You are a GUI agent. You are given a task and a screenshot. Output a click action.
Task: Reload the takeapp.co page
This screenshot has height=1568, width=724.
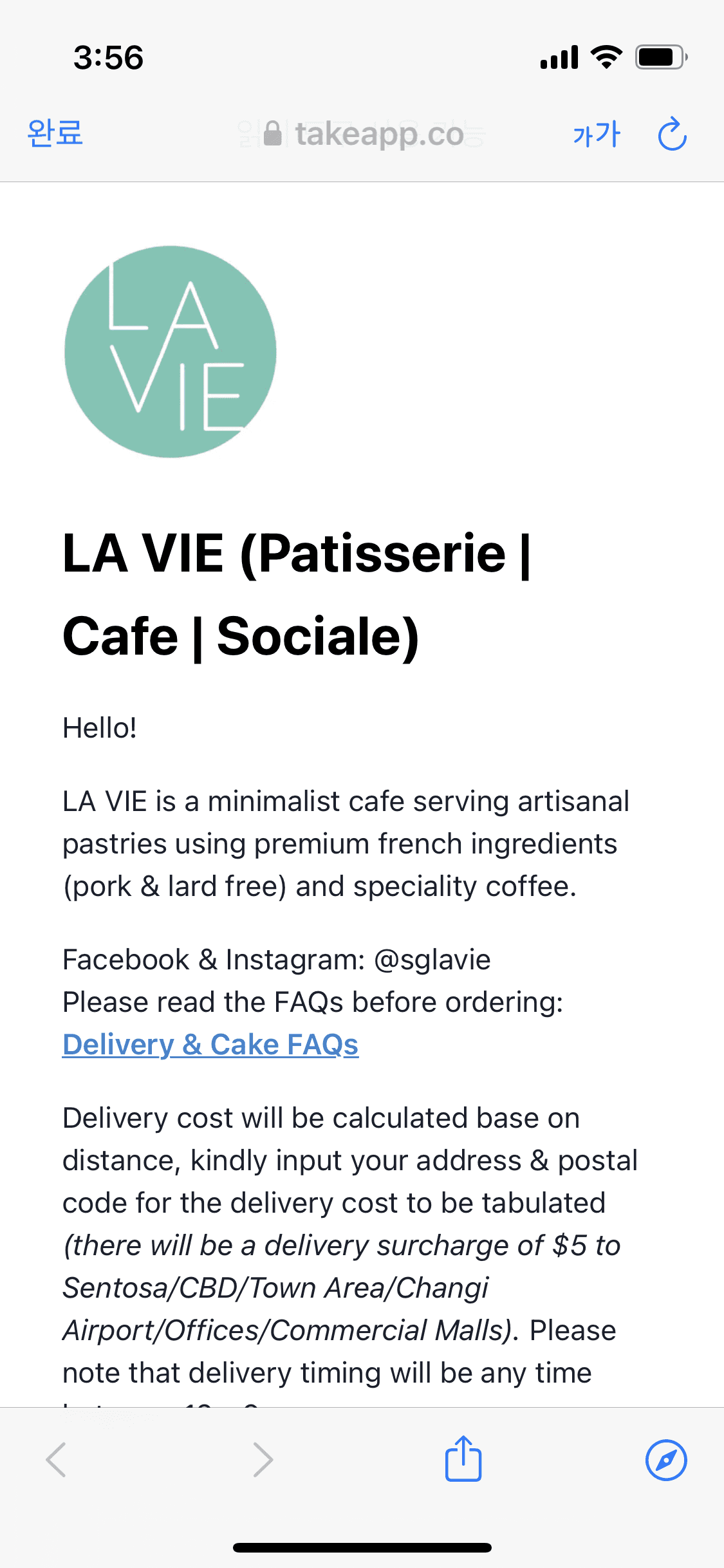coord(672,134)
